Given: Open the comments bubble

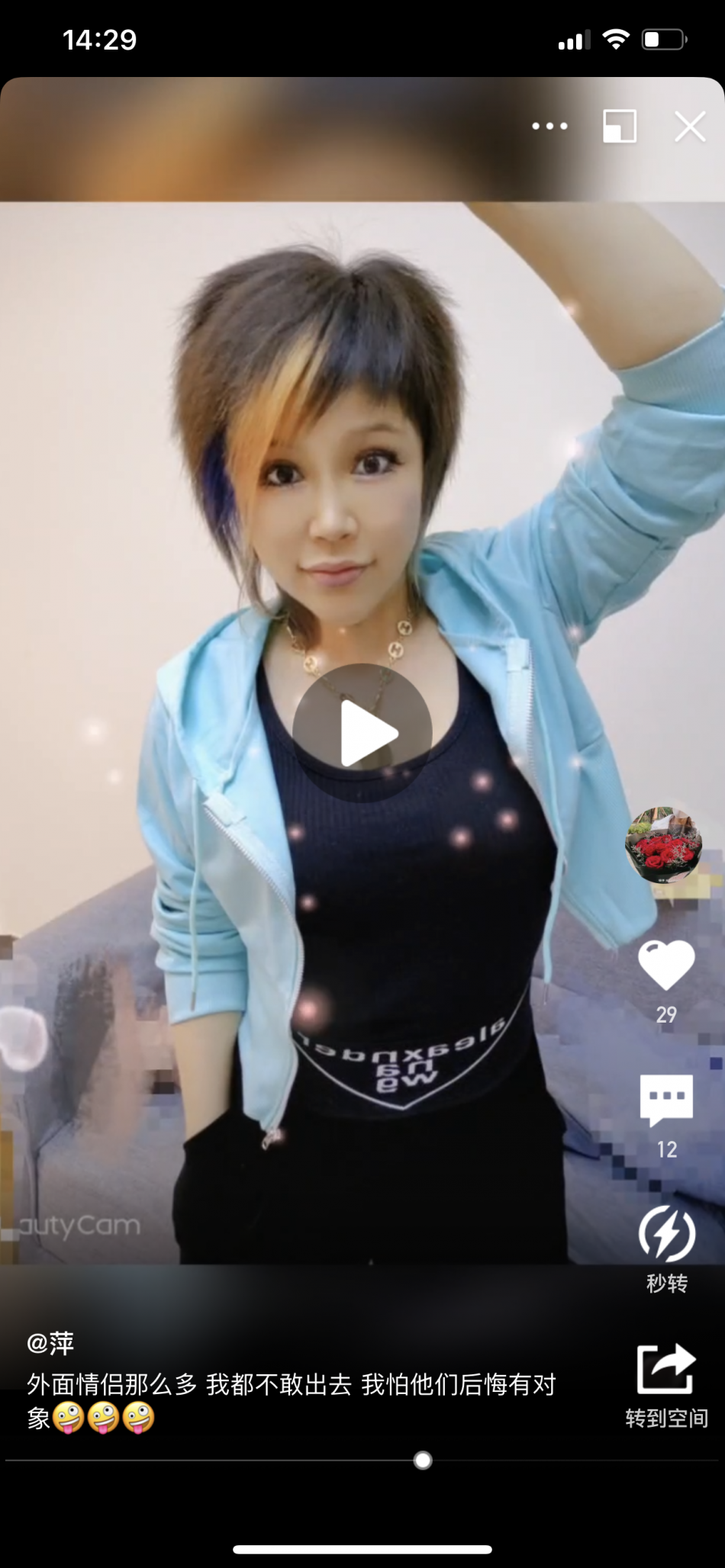Looking at the screenshot, I should (x=666, y=1100).
